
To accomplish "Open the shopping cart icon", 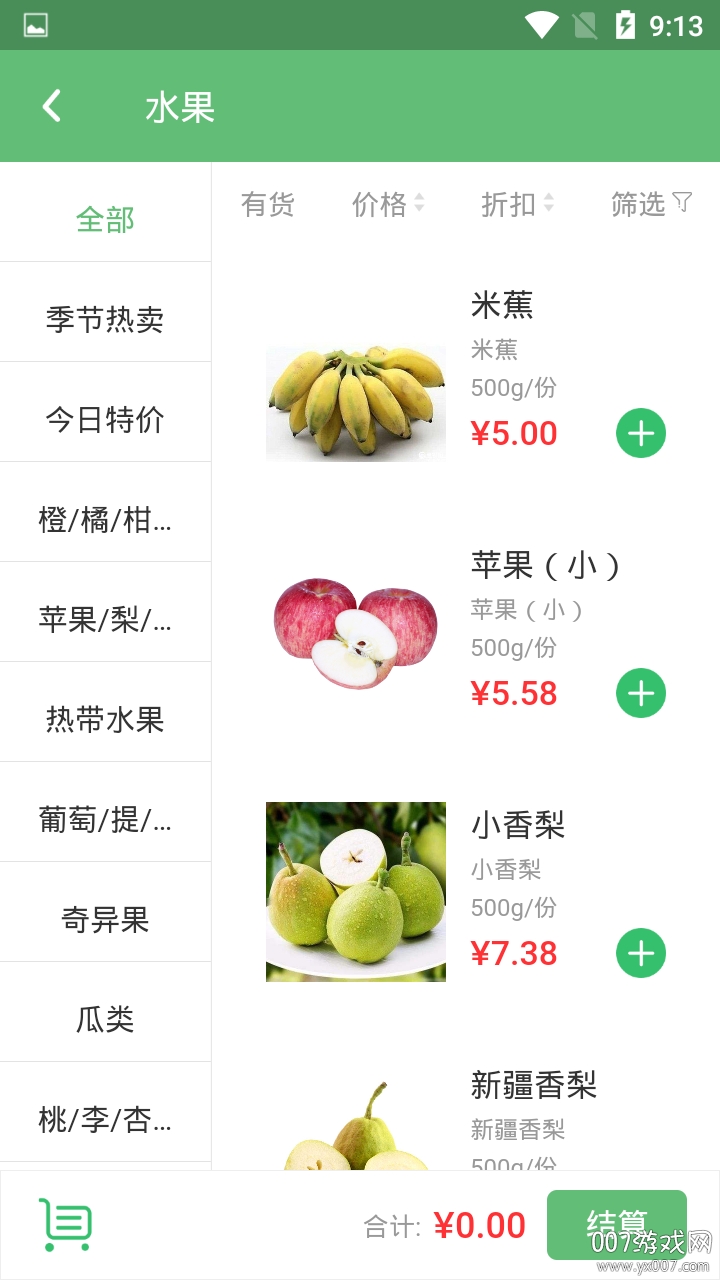I will (66, 1224).
